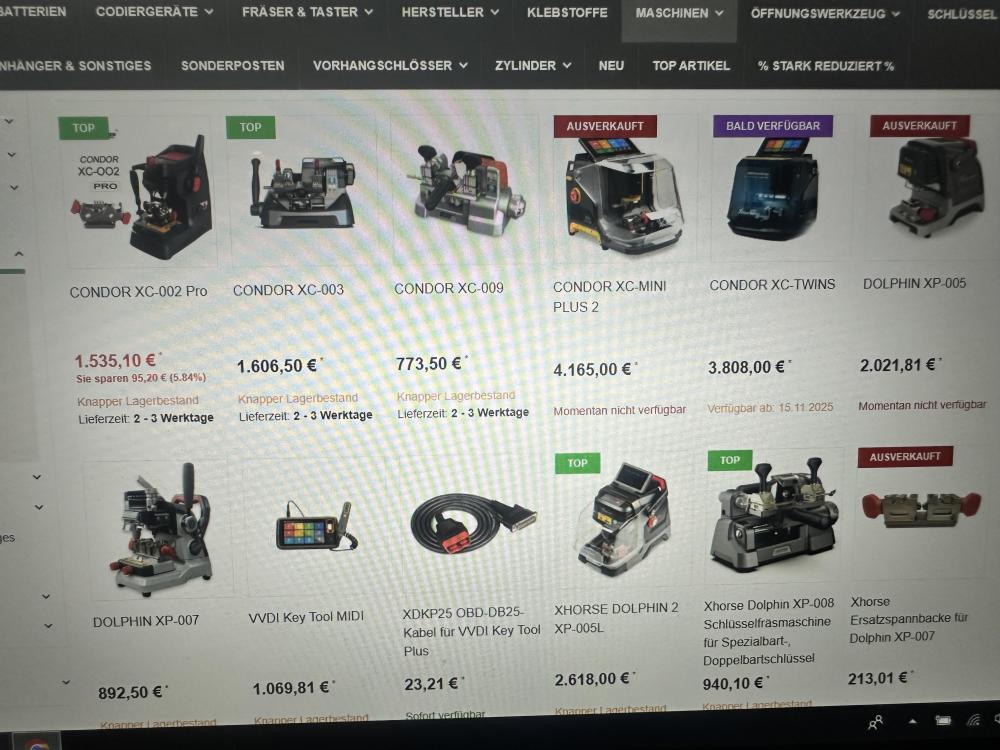Expand the Zylinder menu

click(532, 66)
